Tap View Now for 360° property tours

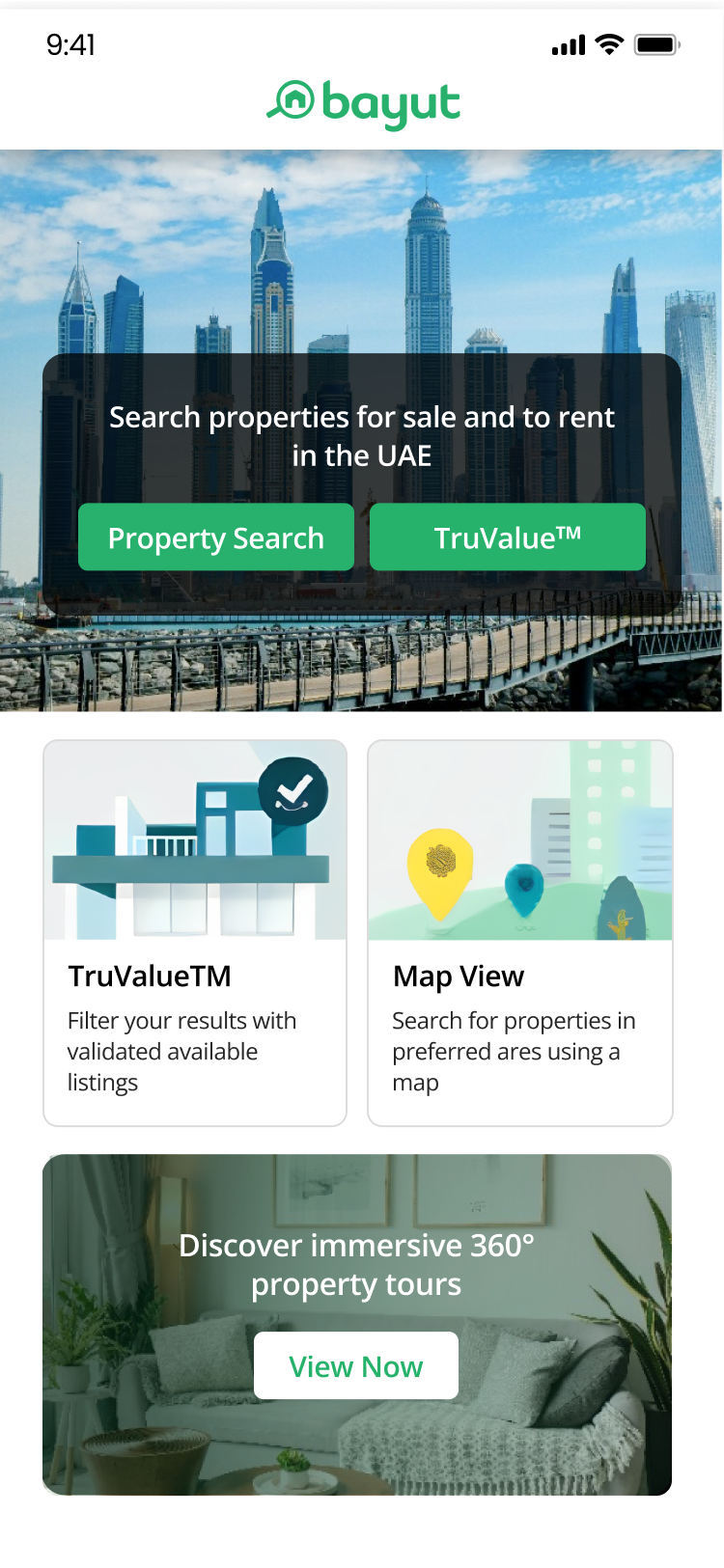click(x=356, y=1365)
